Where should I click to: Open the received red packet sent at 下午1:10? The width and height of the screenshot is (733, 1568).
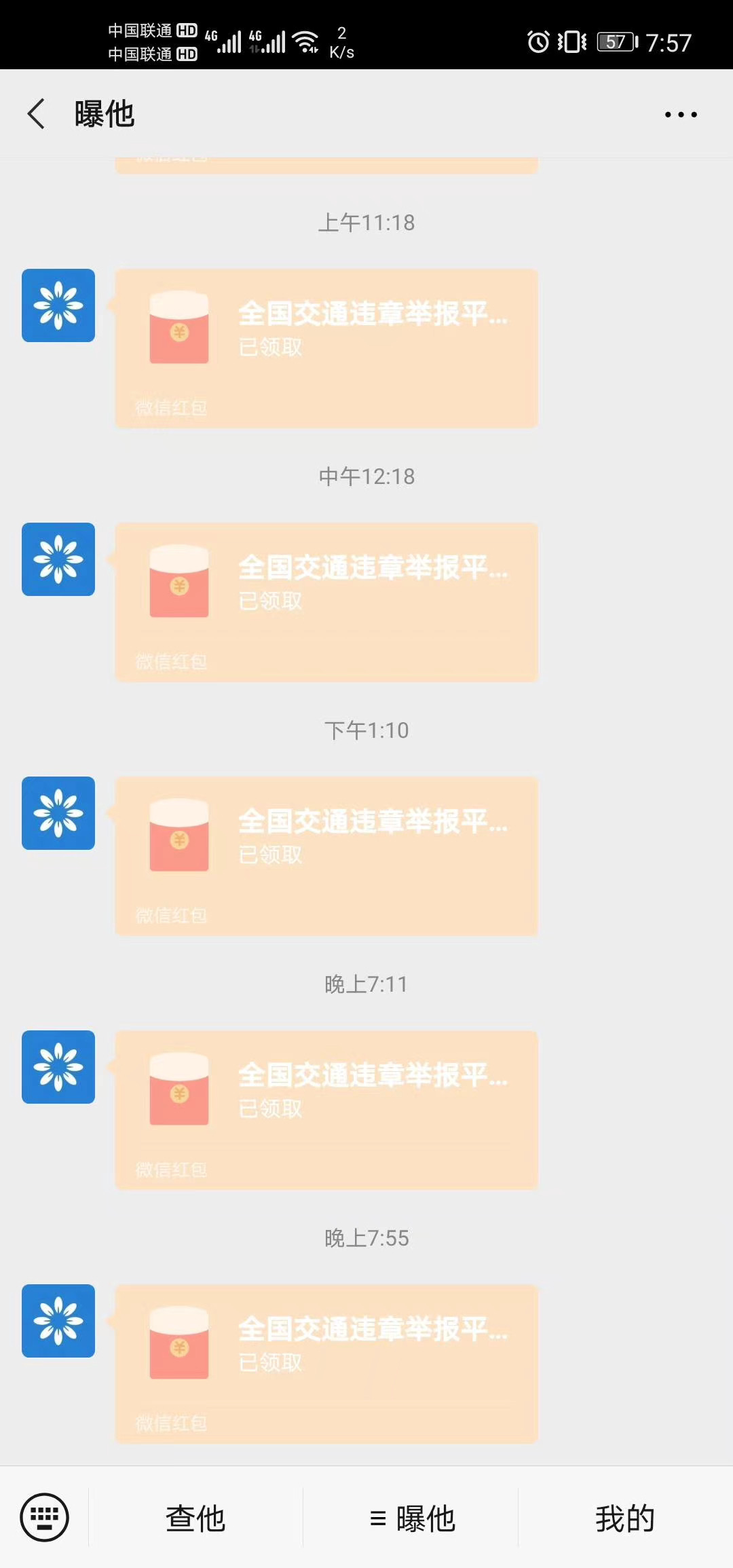click(326, 855)
